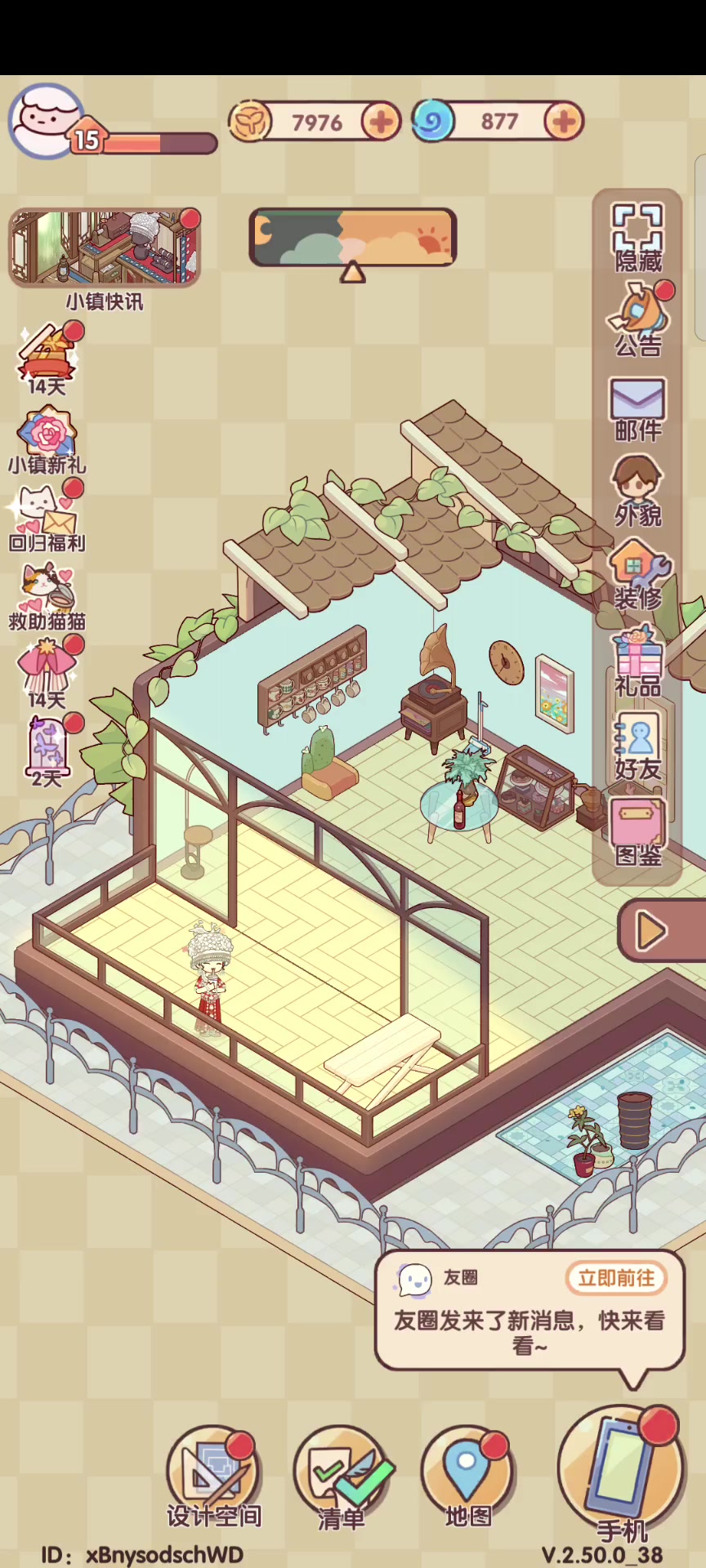Open the 救助猫猫 cat rescue event
The width and height of the screenshot is (706, 1568).
pos(47,598)
